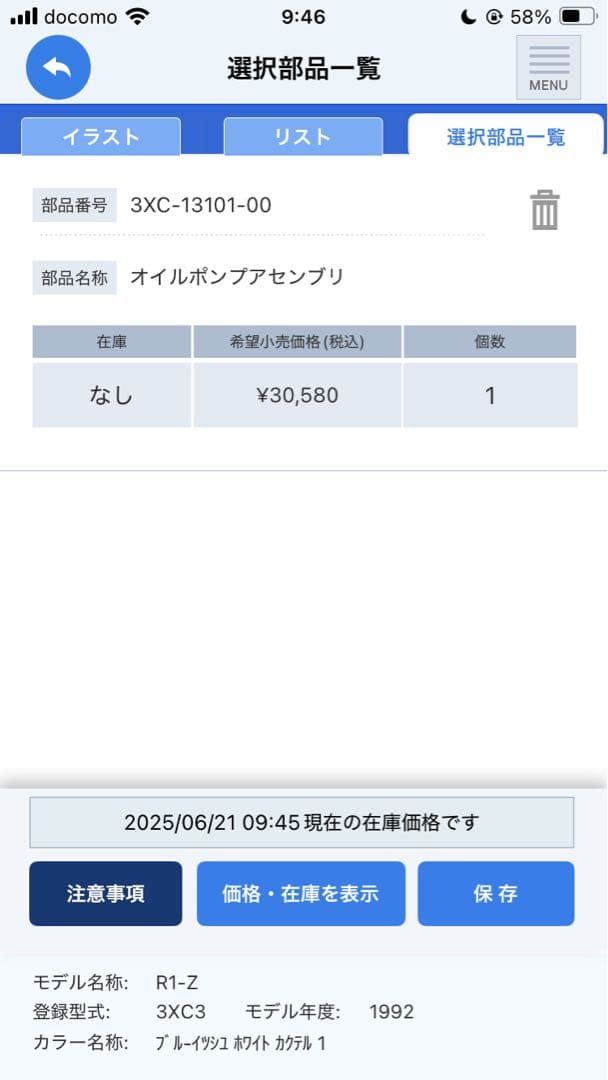Go back with the round arrow button
This screenshot has height=1080, width=608.
[x=59, y=68]
